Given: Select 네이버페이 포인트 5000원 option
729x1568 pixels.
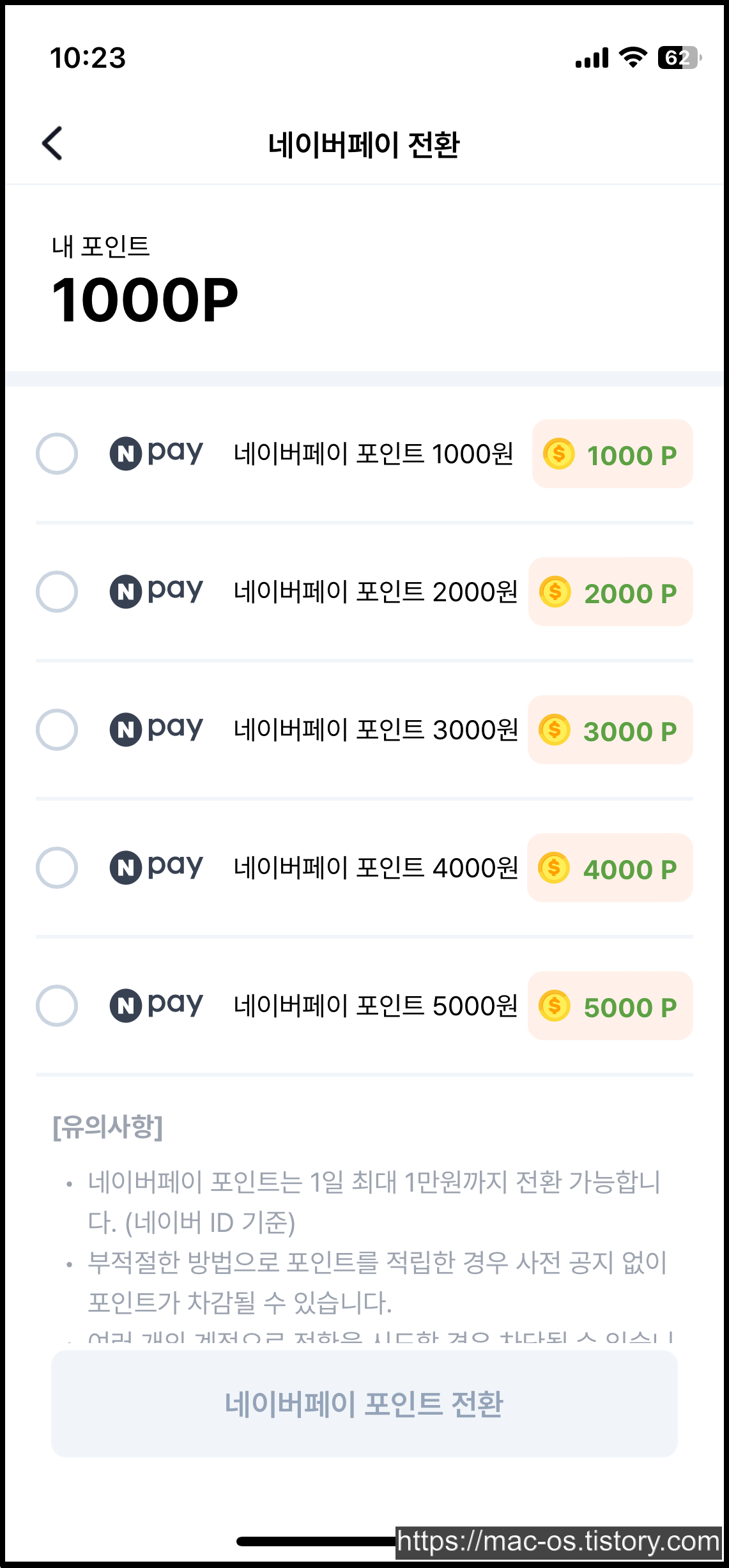Looking at the screenshot, I should coord(57,1006).
